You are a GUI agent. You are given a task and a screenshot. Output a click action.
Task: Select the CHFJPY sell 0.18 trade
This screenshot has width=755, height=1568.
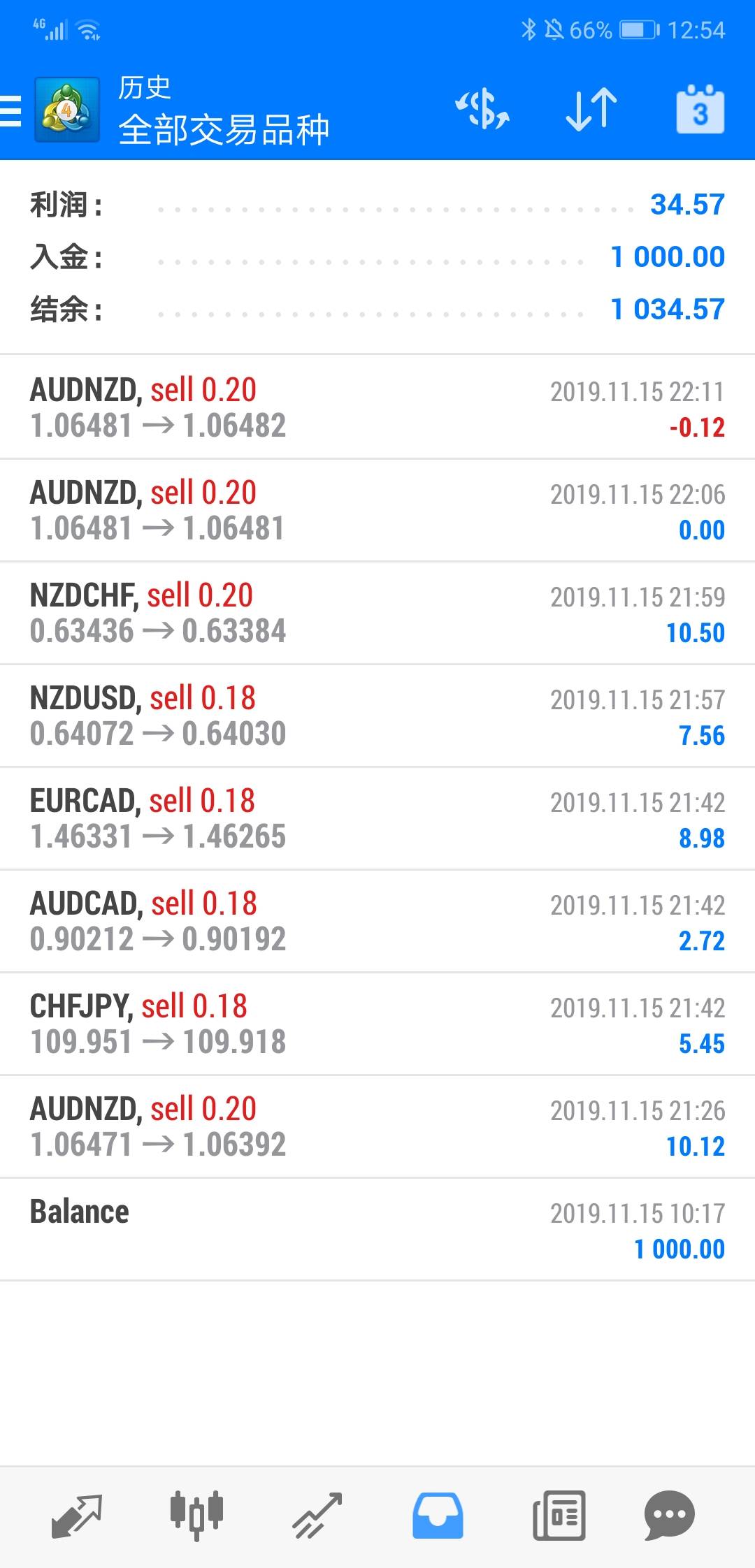pyautogui.click(x=377, y=1024)
